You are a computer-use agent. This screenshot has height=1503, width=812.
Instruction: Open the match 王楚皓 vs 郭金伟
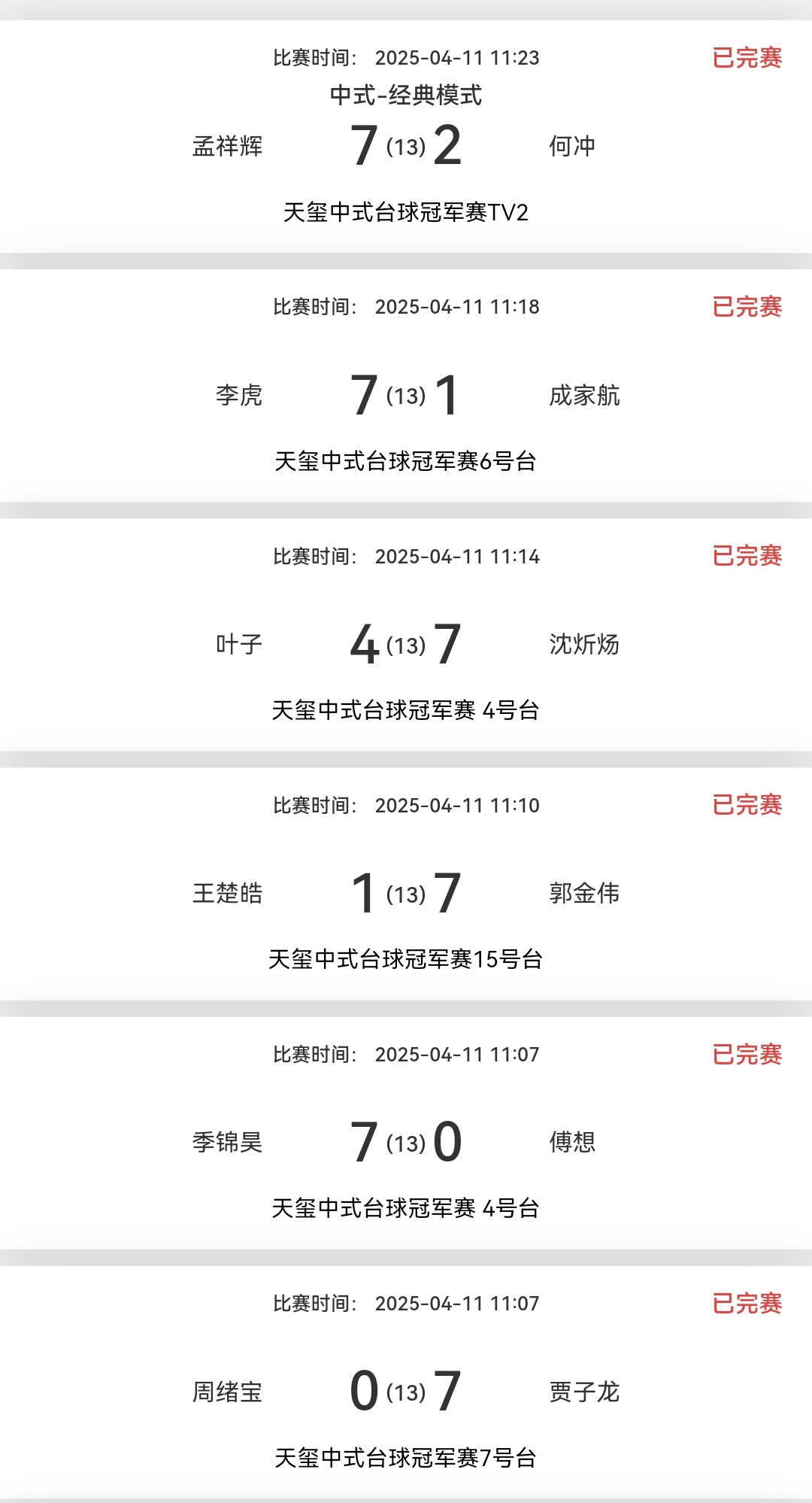click(x=406, y=893)
